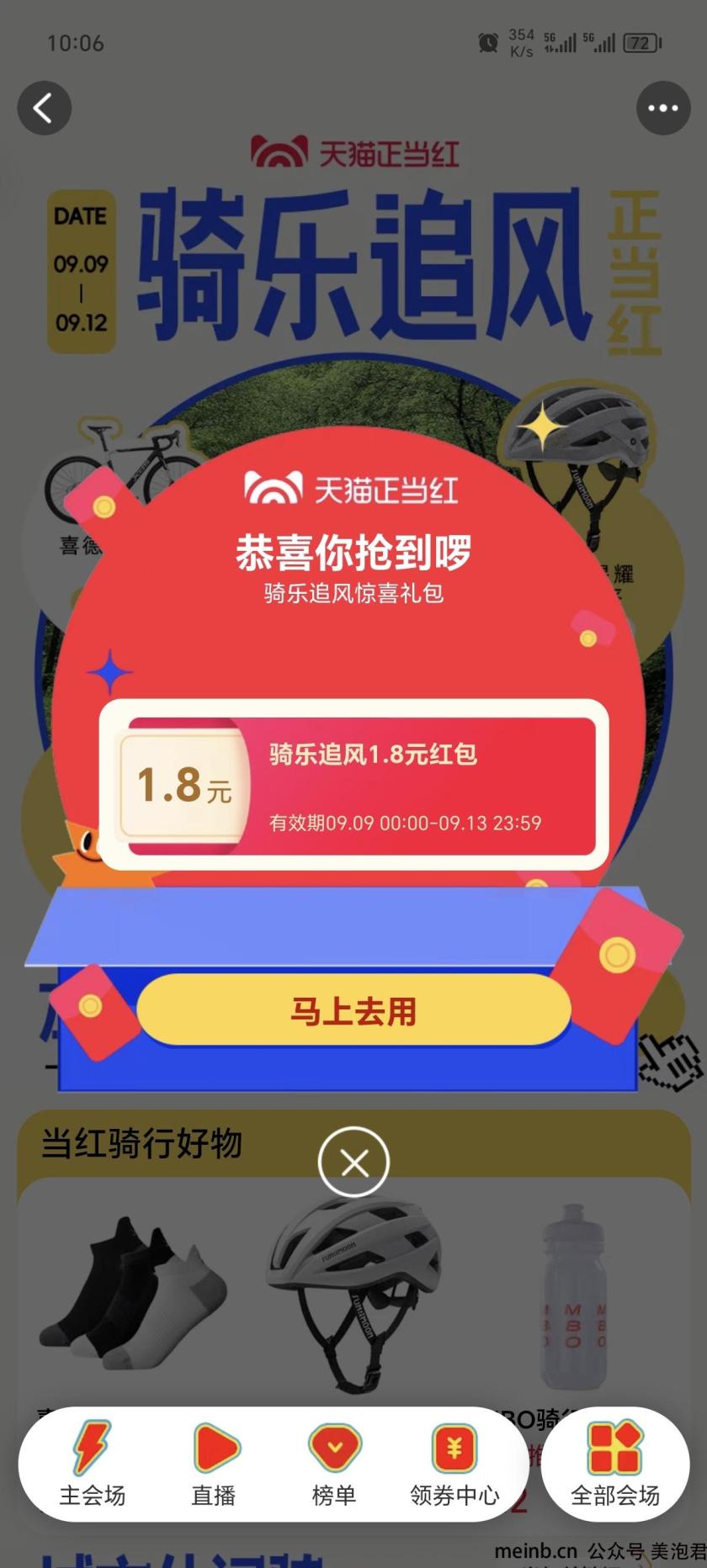Switch to the 榜单 tab
707x1568 pixels.
[x=334, y=1465]
